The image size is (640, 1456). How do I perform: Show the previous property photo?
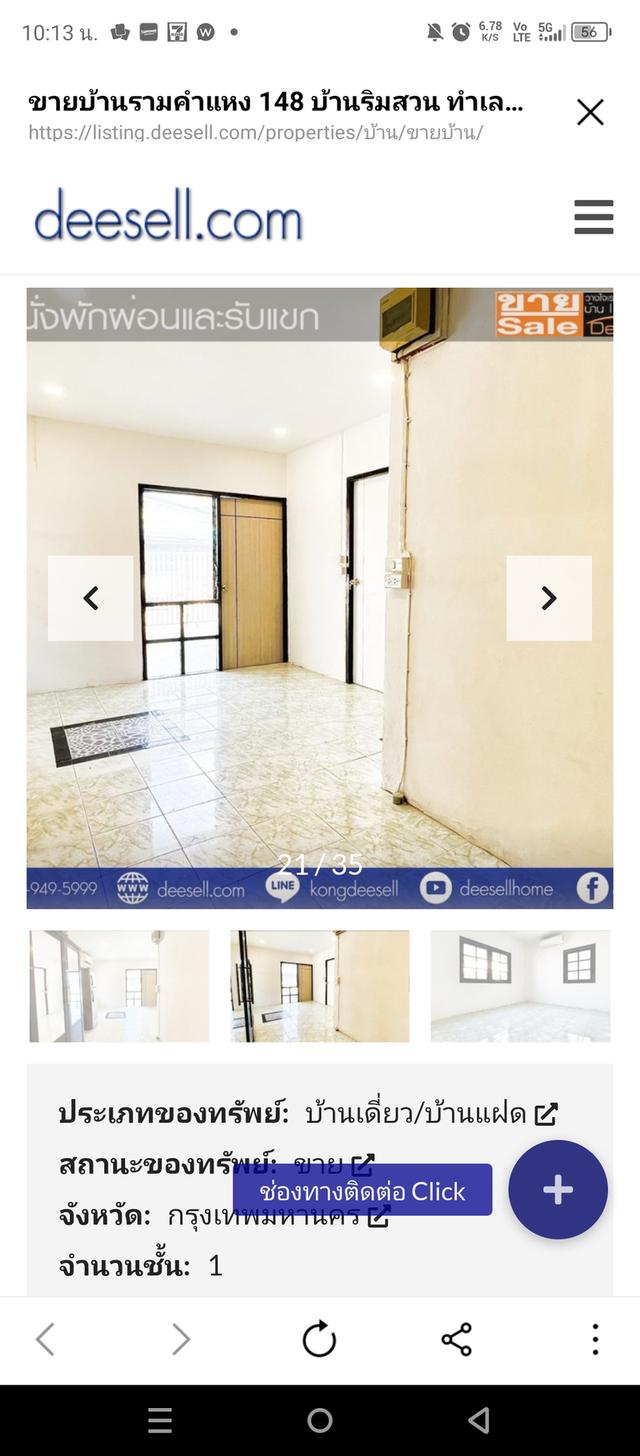coord(91,598)
